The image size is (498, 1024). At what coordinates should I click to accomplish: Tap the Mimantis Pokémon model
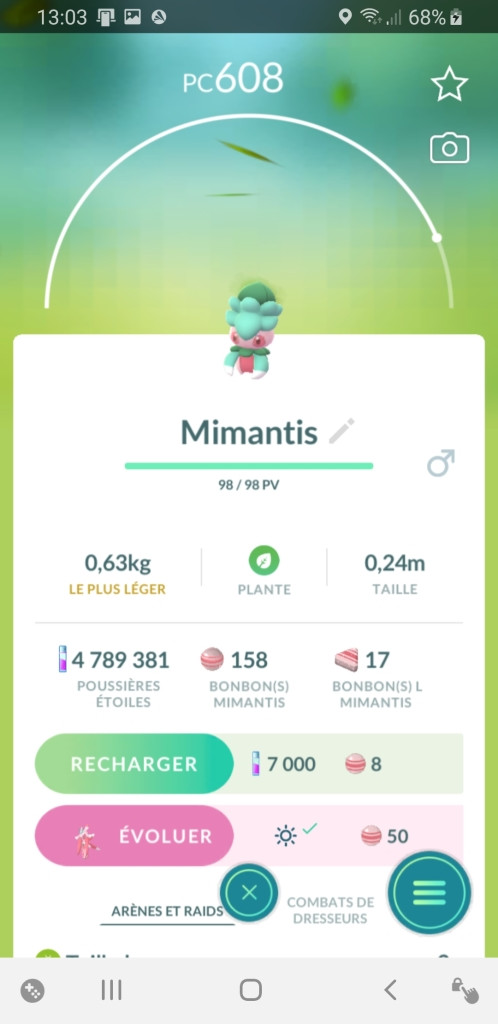pos(253,330)
